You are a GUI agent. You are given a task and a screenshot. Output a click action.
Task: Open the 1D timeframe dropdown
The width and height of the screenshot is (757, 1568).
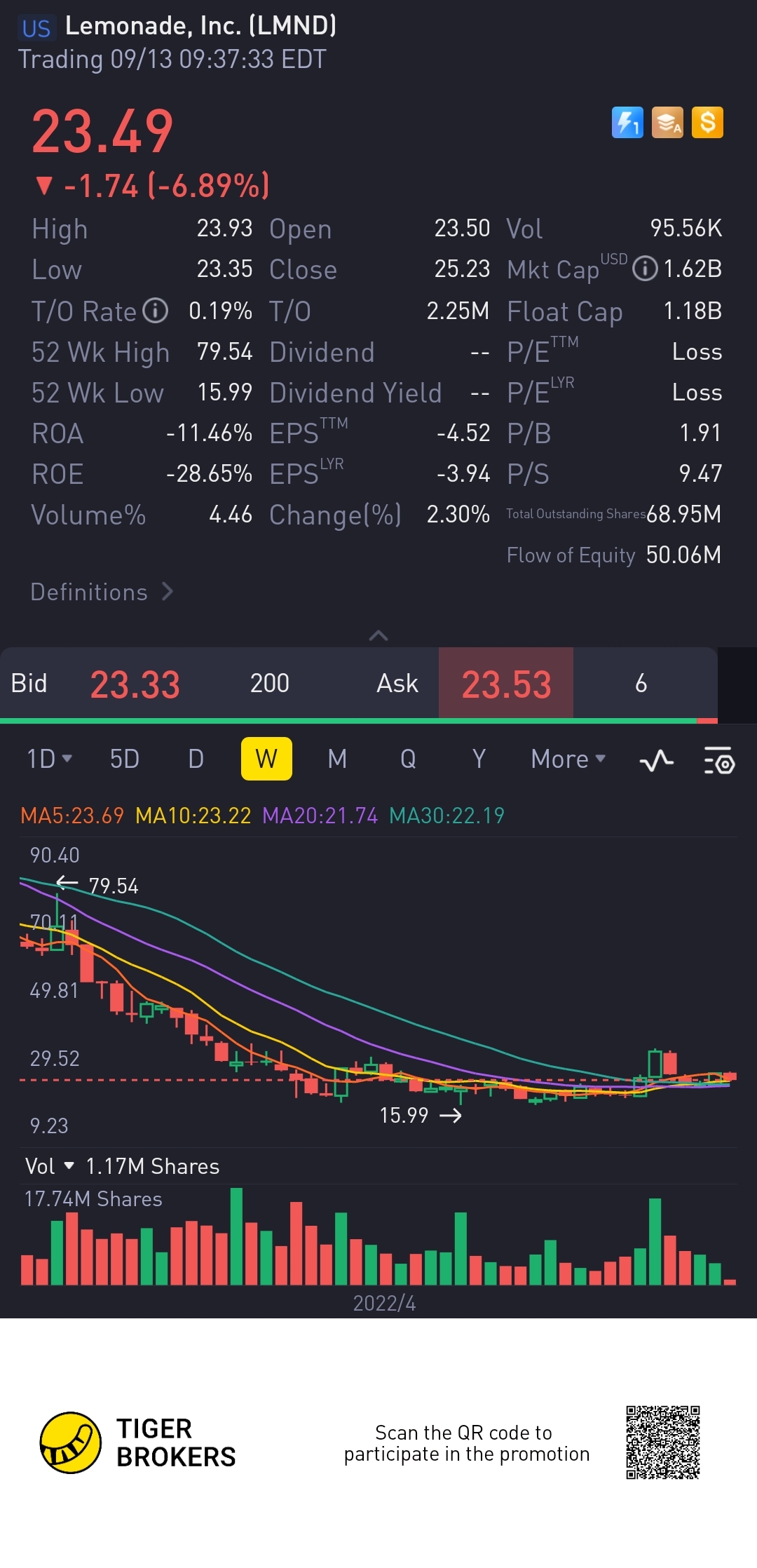(49, 759)
